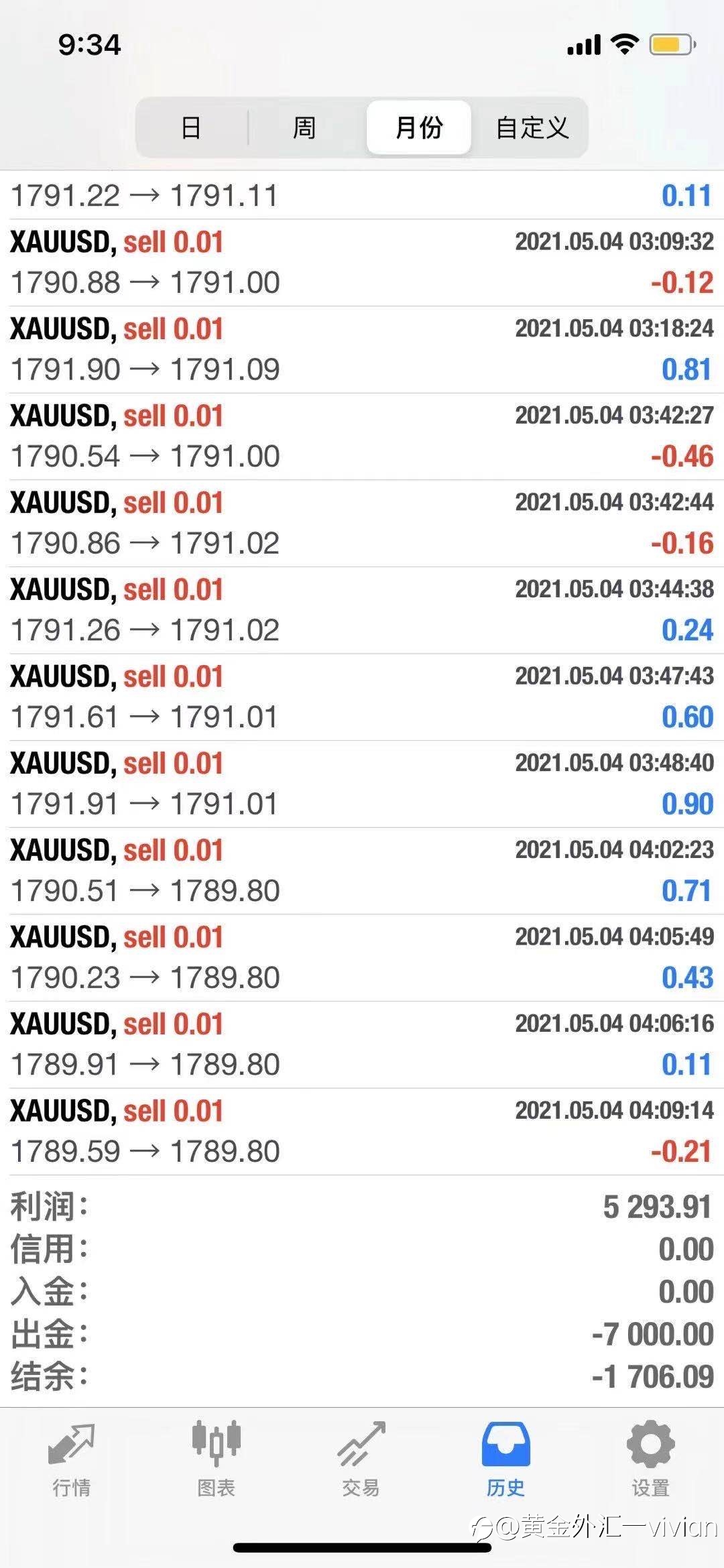This screenshot has width=724, height=1568.
Task: Open the sell trade from 03:44:38
Action: pos(362,610)
